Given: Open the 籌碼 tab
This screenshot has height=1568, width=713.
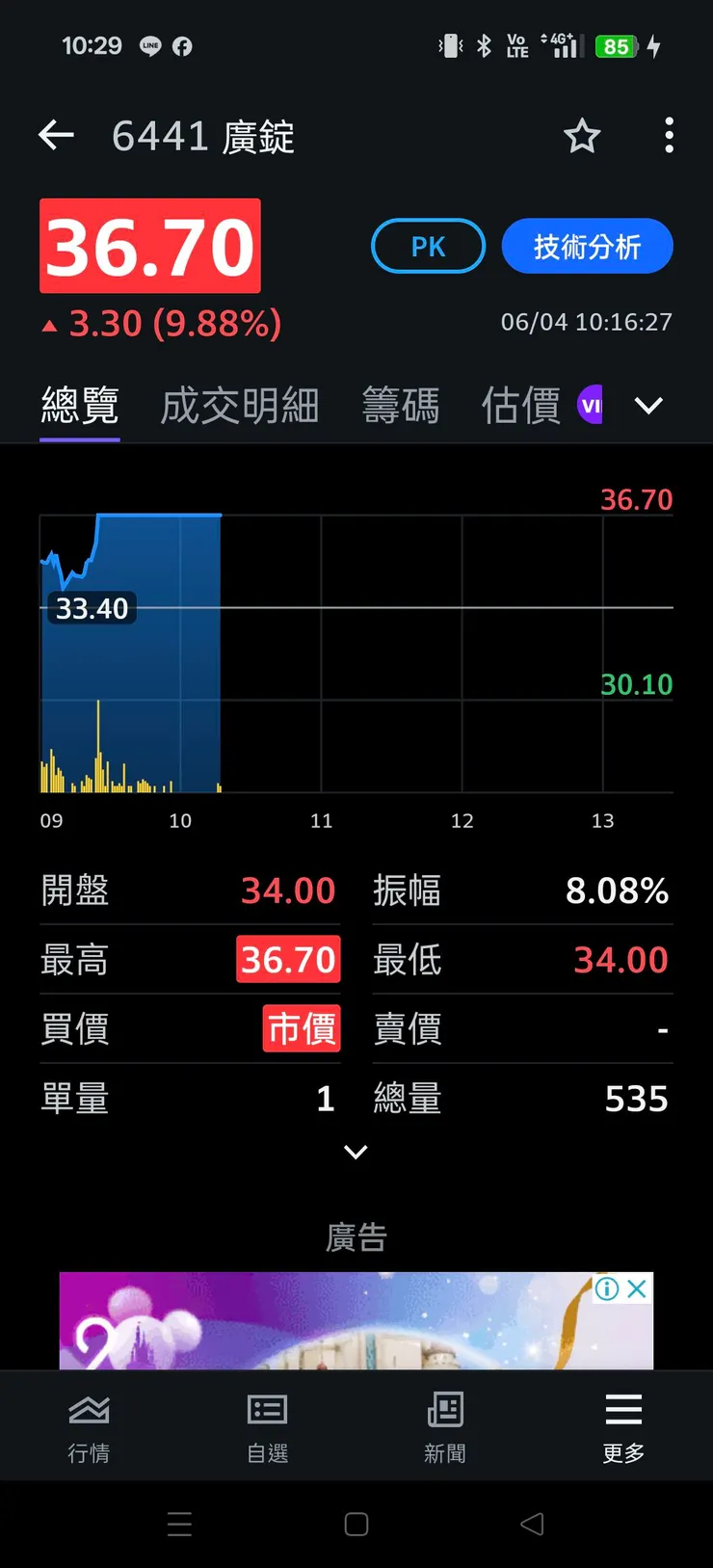Looking at the screenshot, I should click(401, 405).
